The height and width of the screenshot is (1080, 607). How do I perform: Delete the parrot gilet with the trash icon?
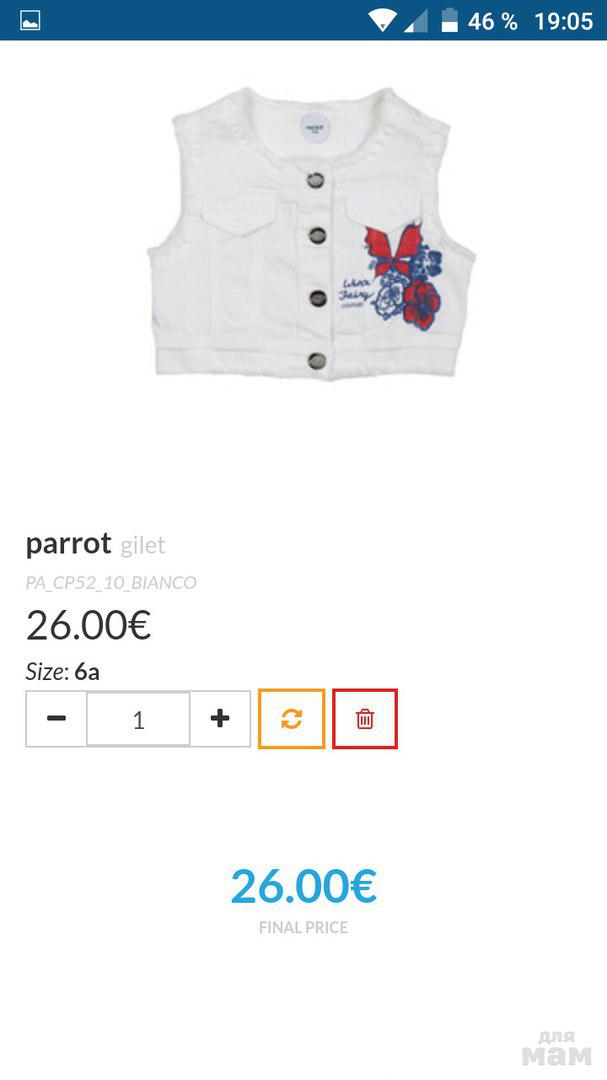point(365,718)
